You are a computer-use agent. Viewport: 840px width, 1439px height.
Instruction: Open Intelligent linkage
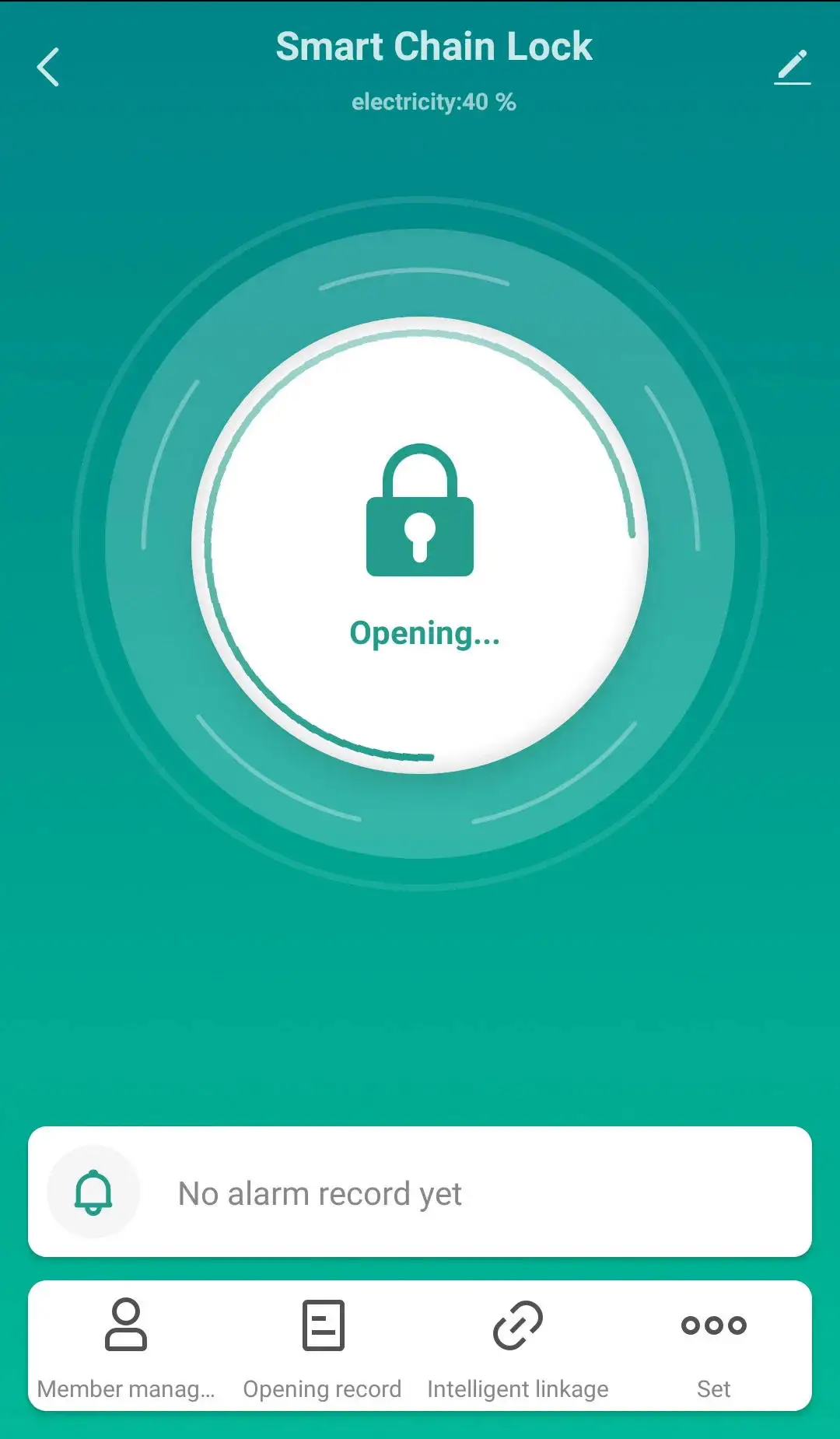[x=518, y=1347]
